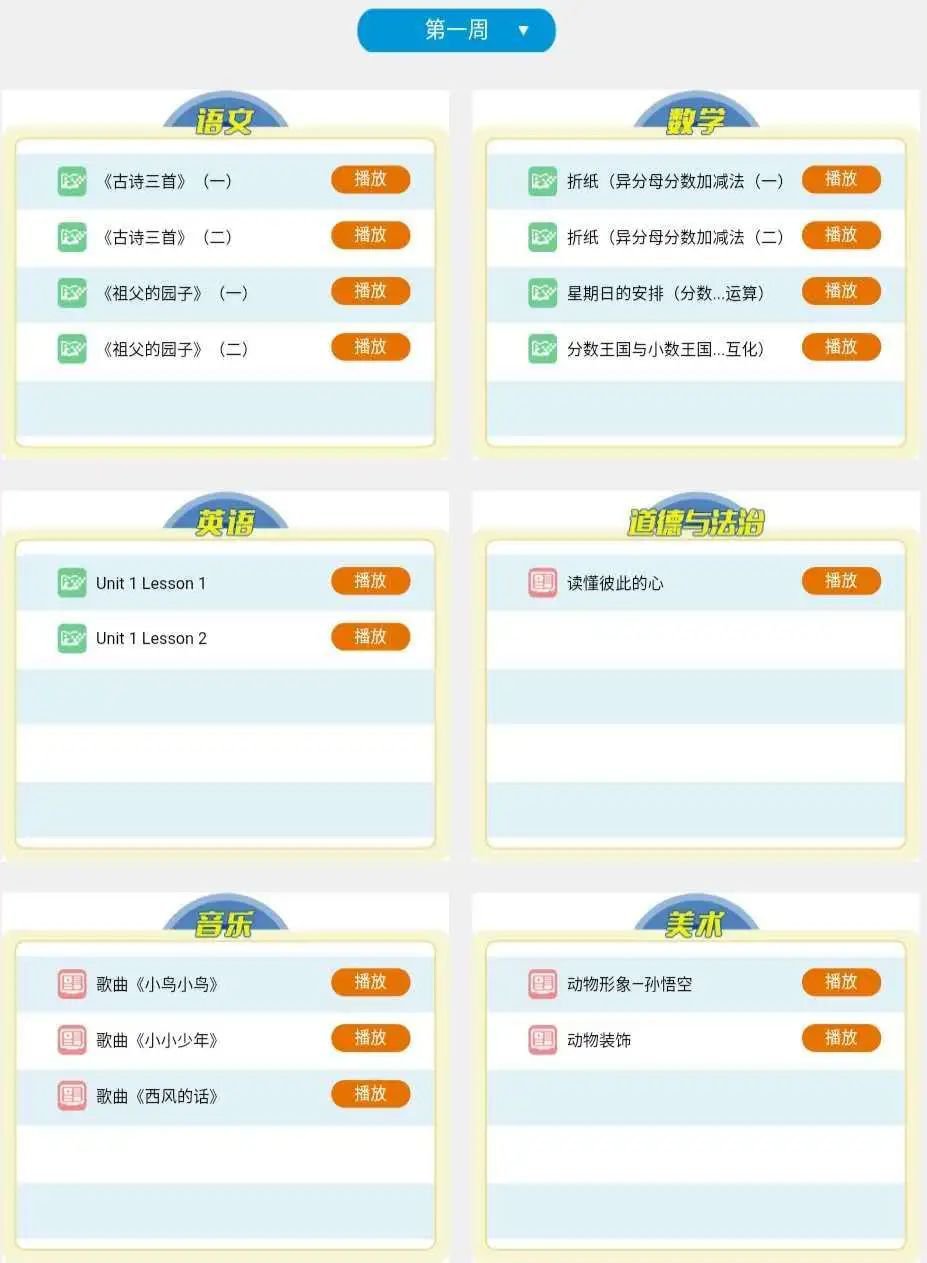Play 《古诗三首》（二） lesson

(x=370, y=236)
